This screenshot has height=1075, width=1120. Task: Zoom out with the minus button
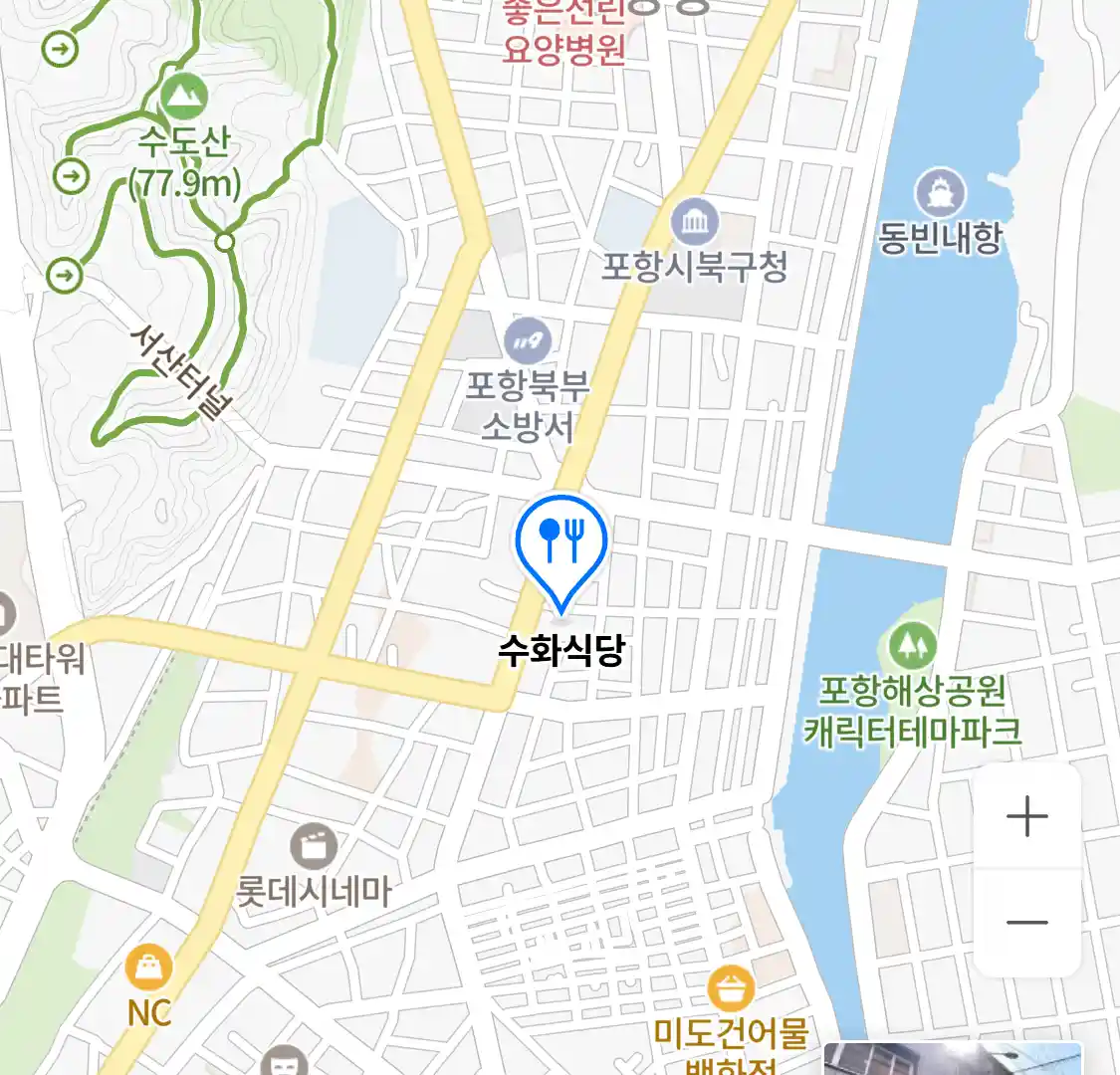click(x=1026, y=923)
